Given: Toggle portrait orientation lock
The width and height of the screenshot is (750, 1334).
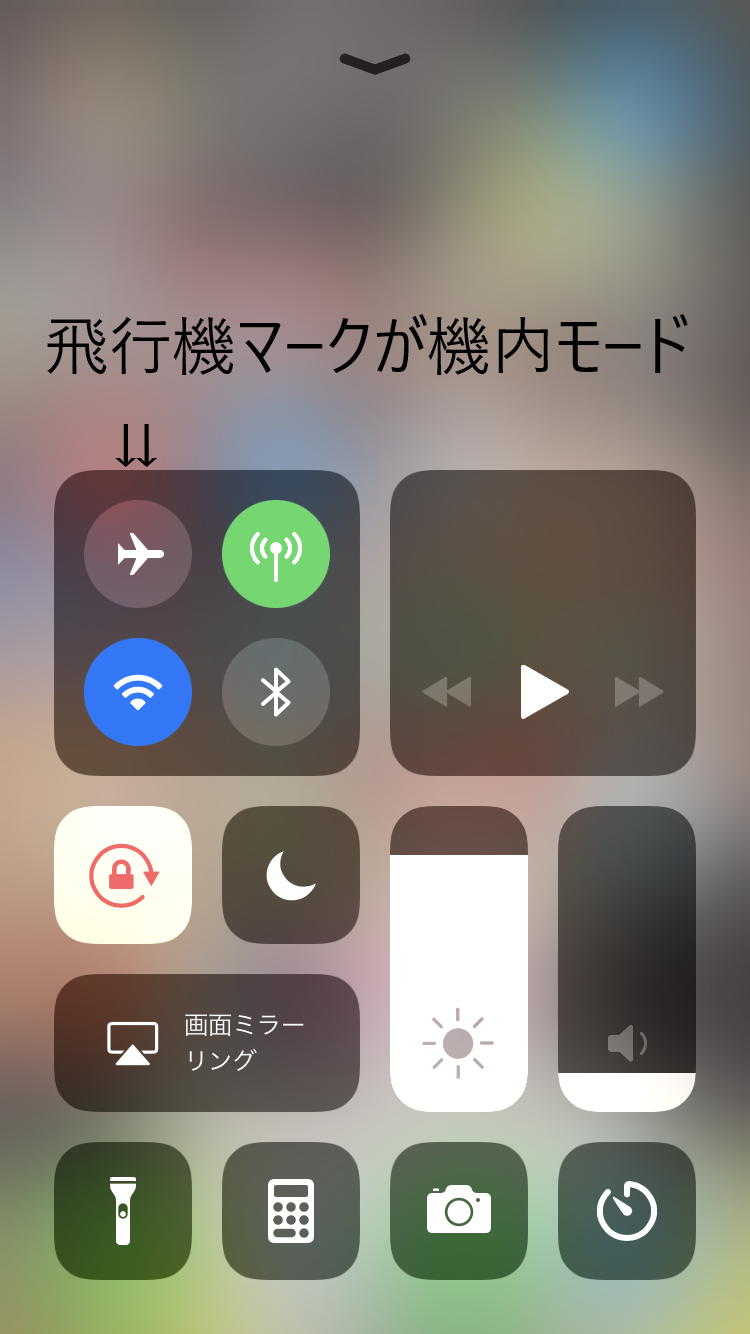Looking at the screenshot, I should point(123,875).
